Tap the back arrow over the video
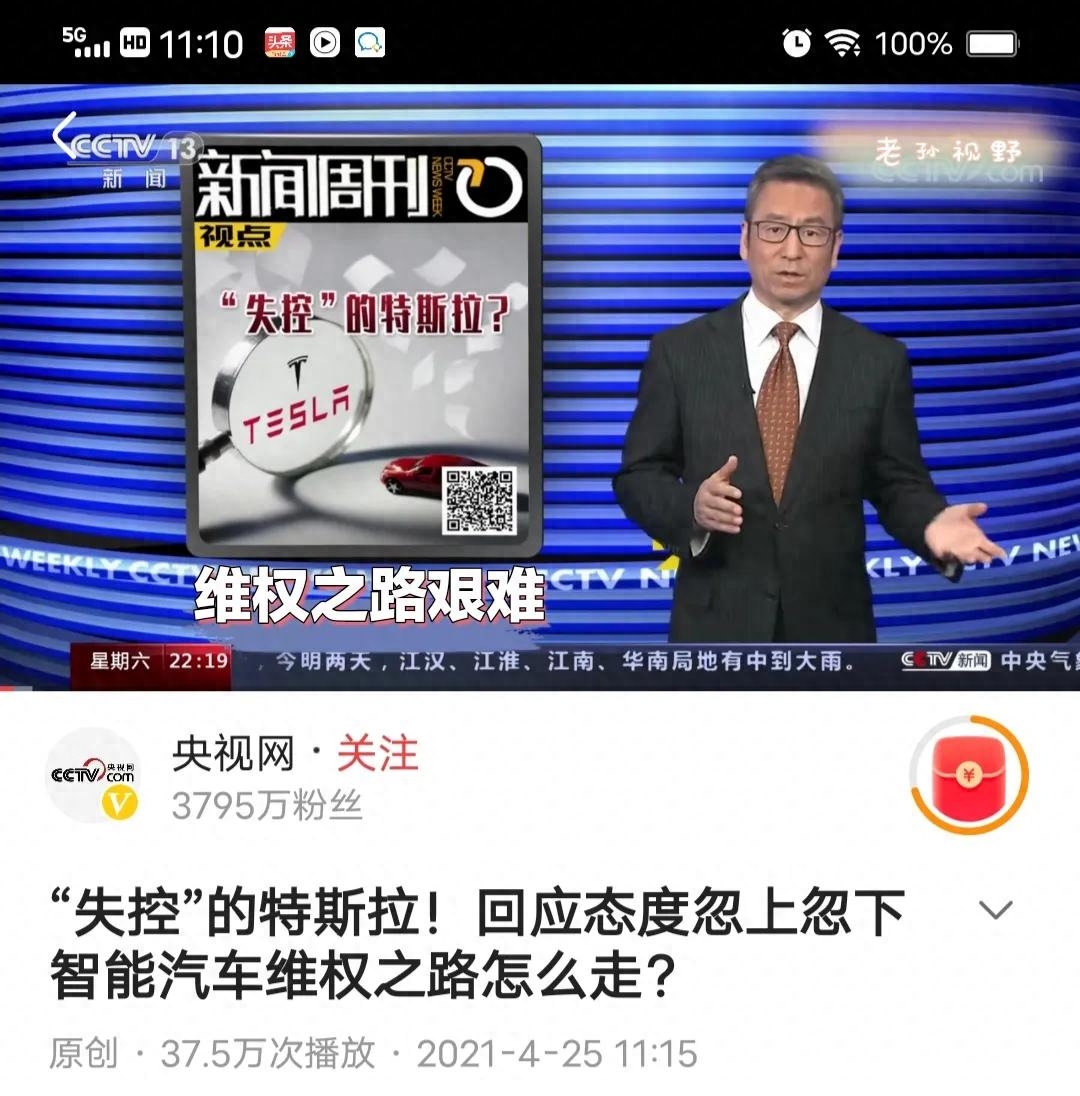Image resolution: width=1080 pixels, height=1096 pixels. (66, 136)
